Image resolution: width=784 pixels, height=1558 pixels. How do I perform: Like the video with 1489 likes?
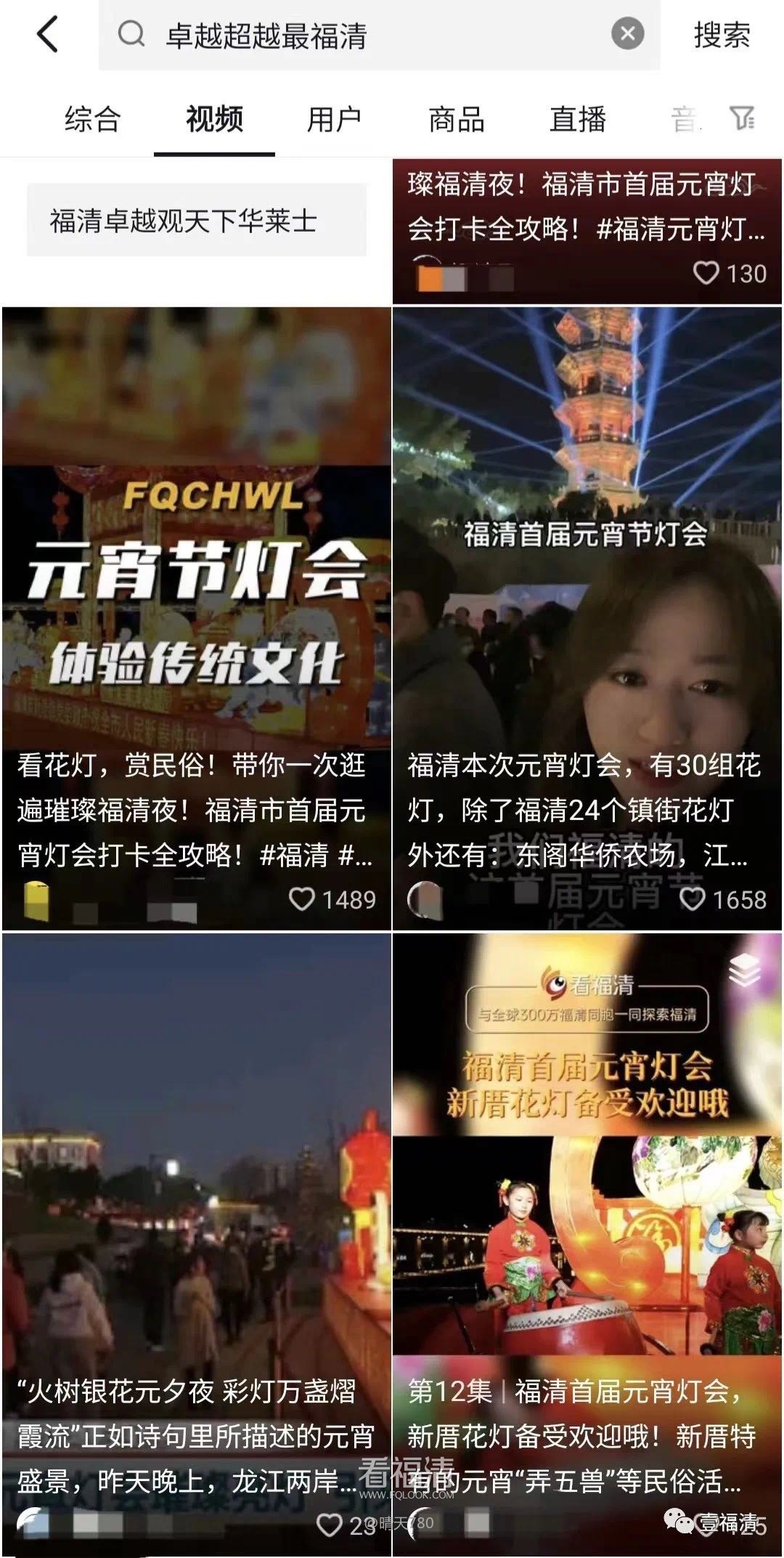(x=302, y=899)
